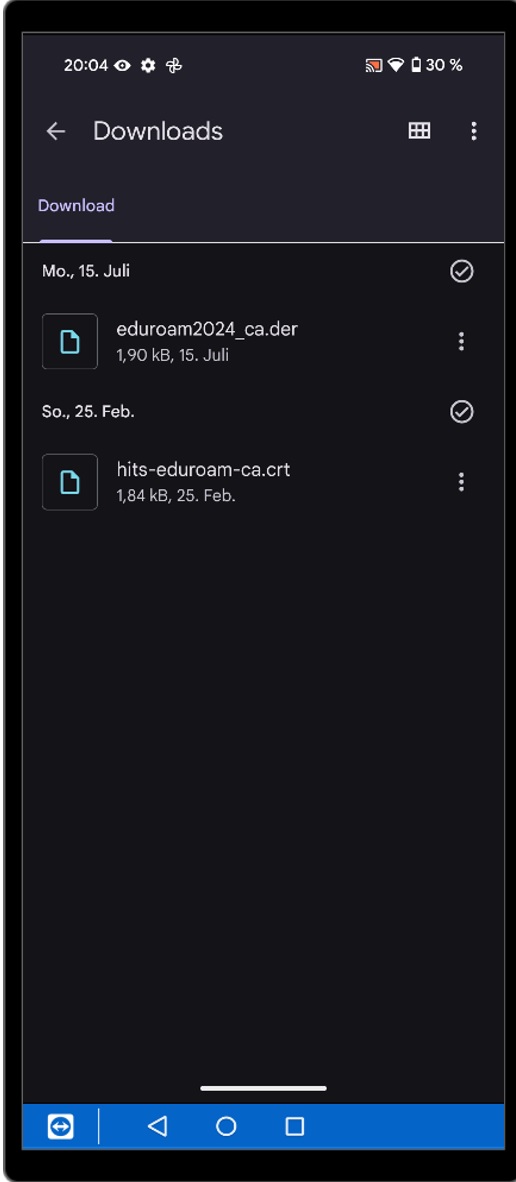Select all files from Mo., 15. Juli
516x1182 pixels.
pos(461,271)
